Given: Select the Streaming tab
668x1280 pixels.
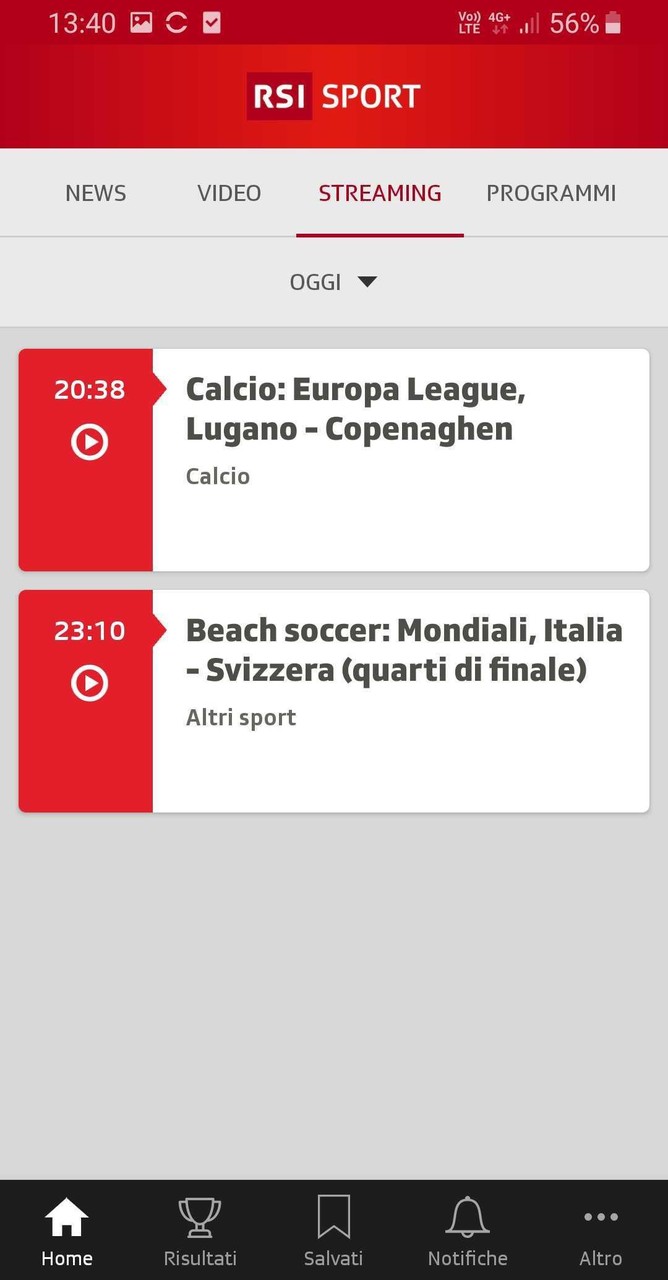Looking at the screenshot, I should pyautogui.click(x=379, y=193).
